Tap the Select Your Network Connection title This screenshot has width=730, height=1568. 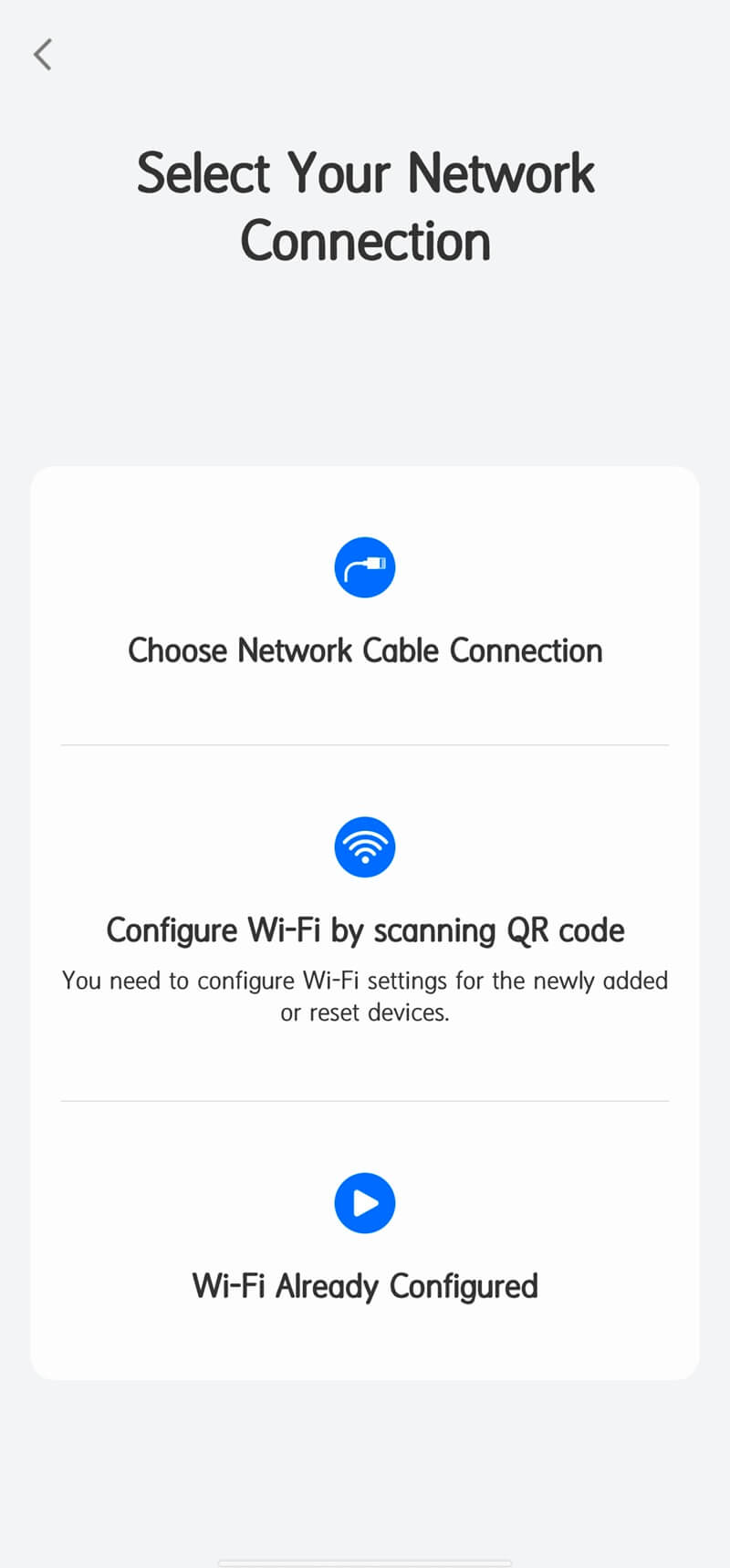365,205
